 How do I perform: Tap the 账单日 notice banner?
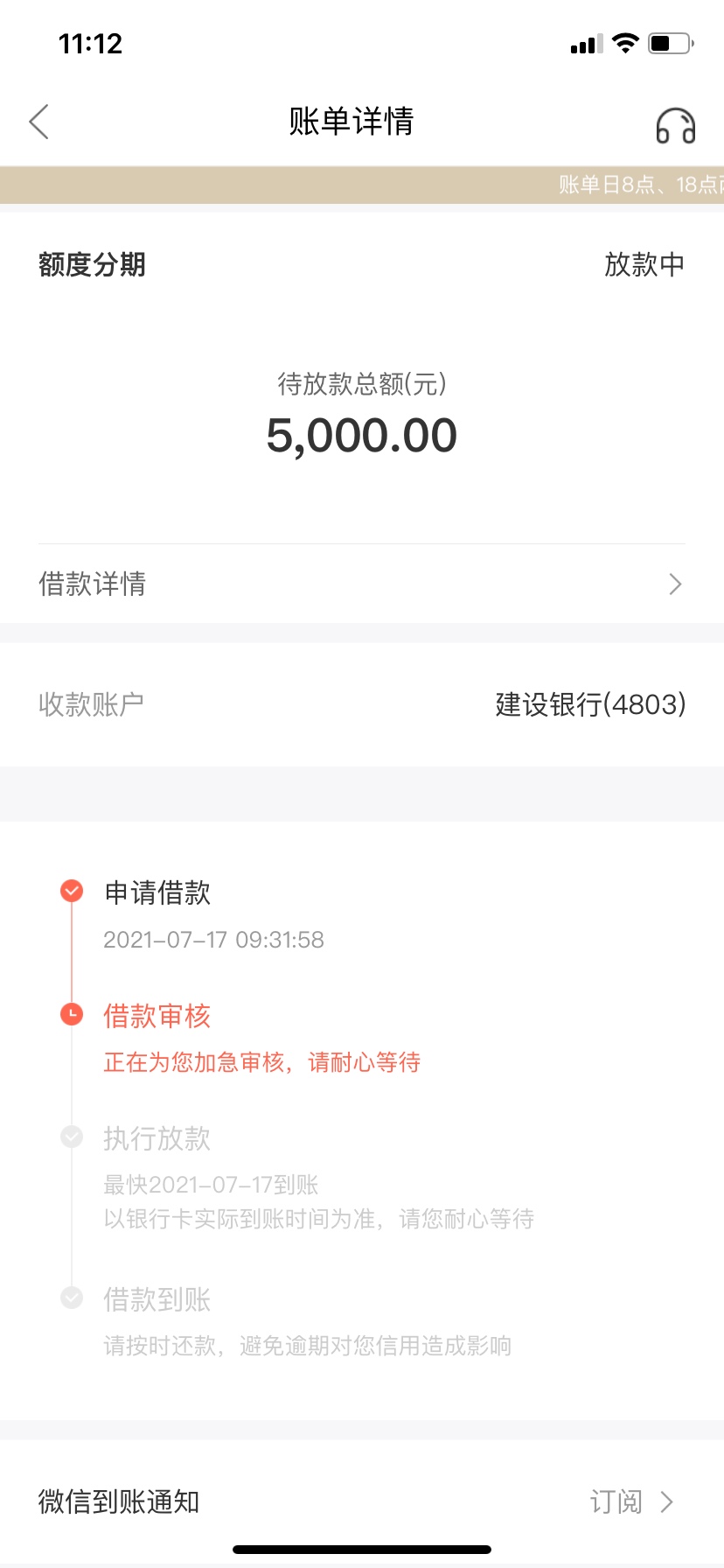pyautogui.click(x=362, y=185)
